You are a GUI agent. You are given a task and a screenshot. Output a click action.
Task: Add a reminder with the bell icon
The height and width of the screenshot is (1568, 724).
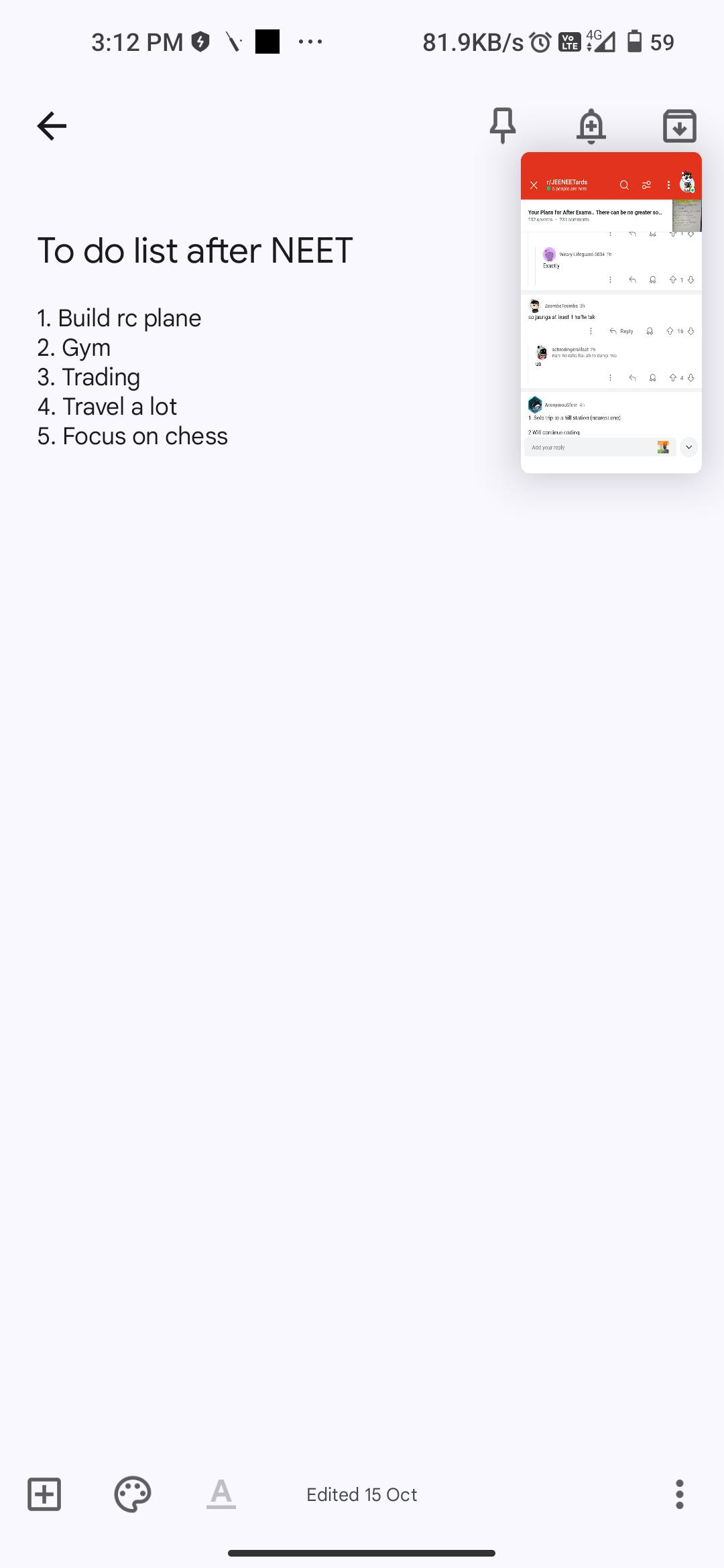(591, 126)
